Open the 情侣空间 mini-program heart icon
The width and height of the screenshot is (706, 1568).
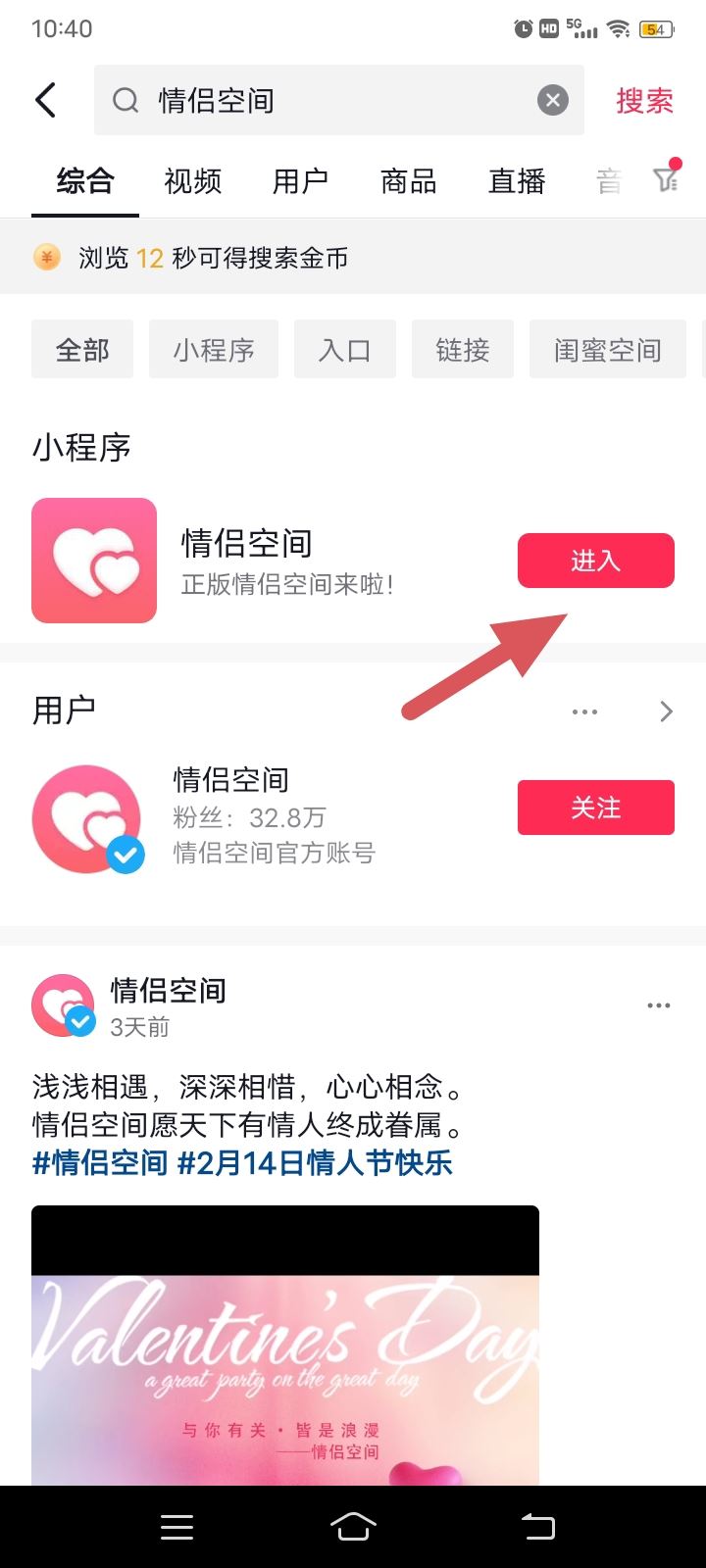94,560
